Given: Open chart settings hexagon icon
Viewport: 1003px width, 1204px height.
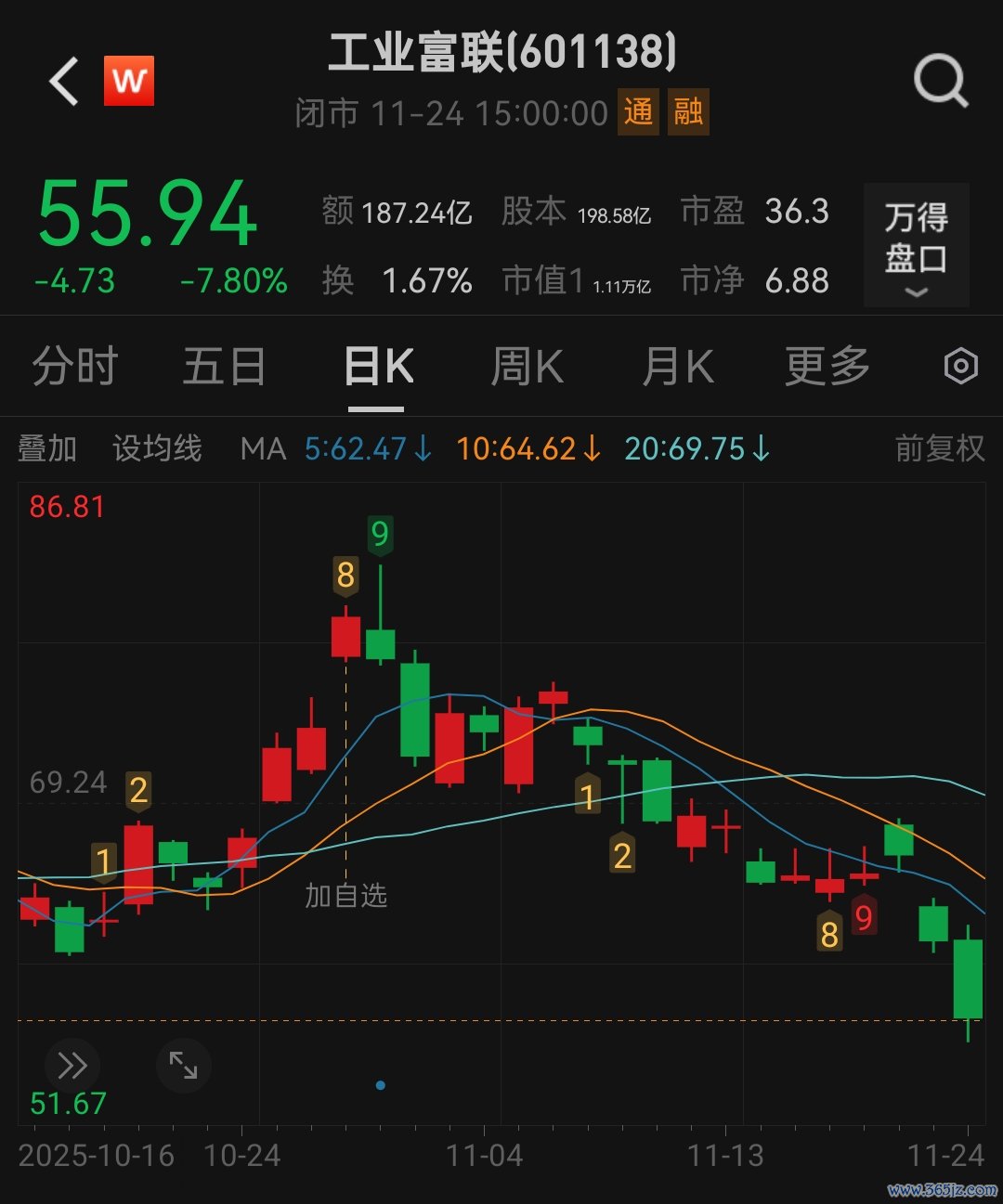Looking at the screenshot, I should tap(960, 366).
